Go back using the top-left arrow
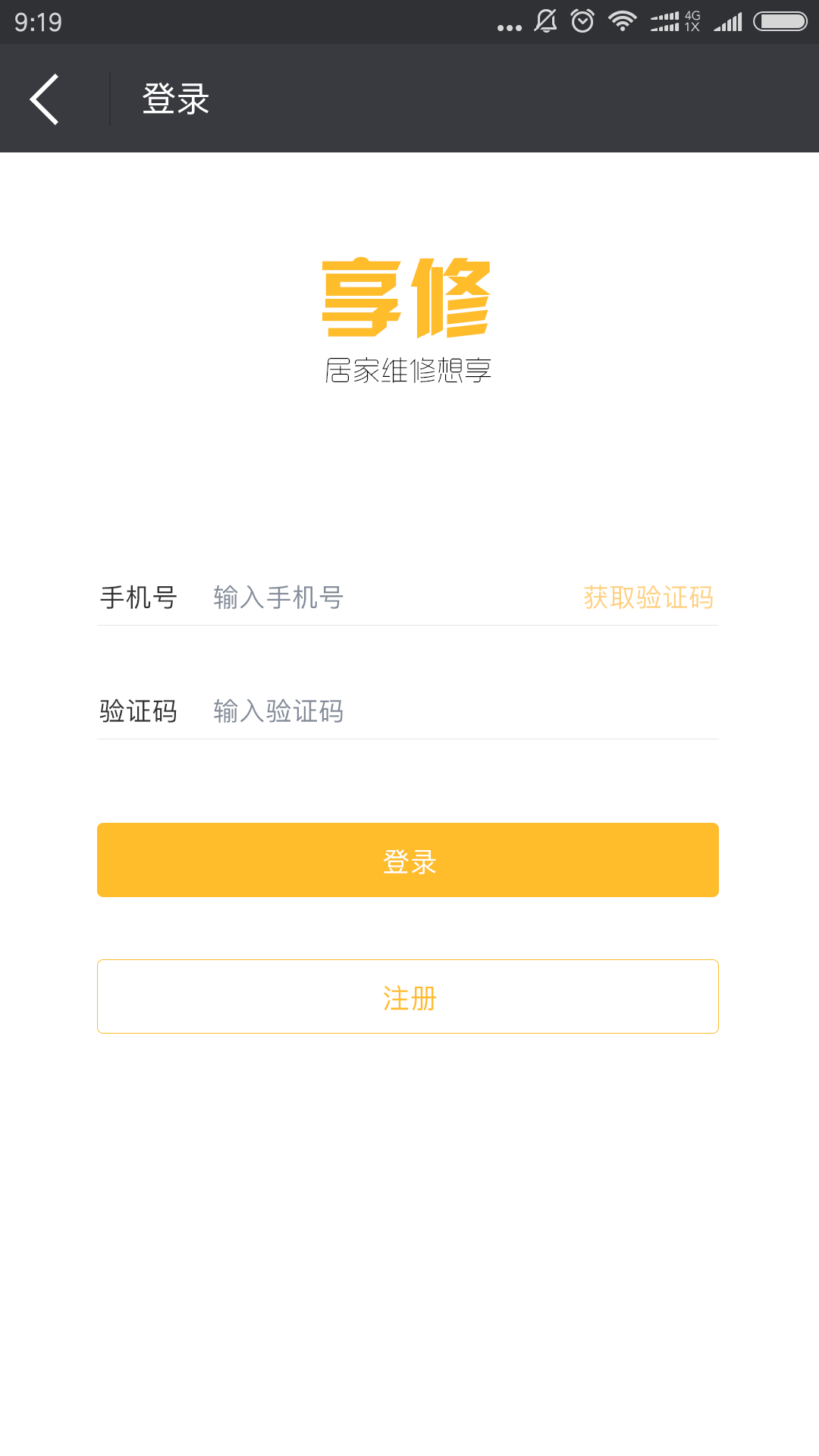Image resolution: width=819 pixels, height=1456 pixels. [x=45, y=99]
